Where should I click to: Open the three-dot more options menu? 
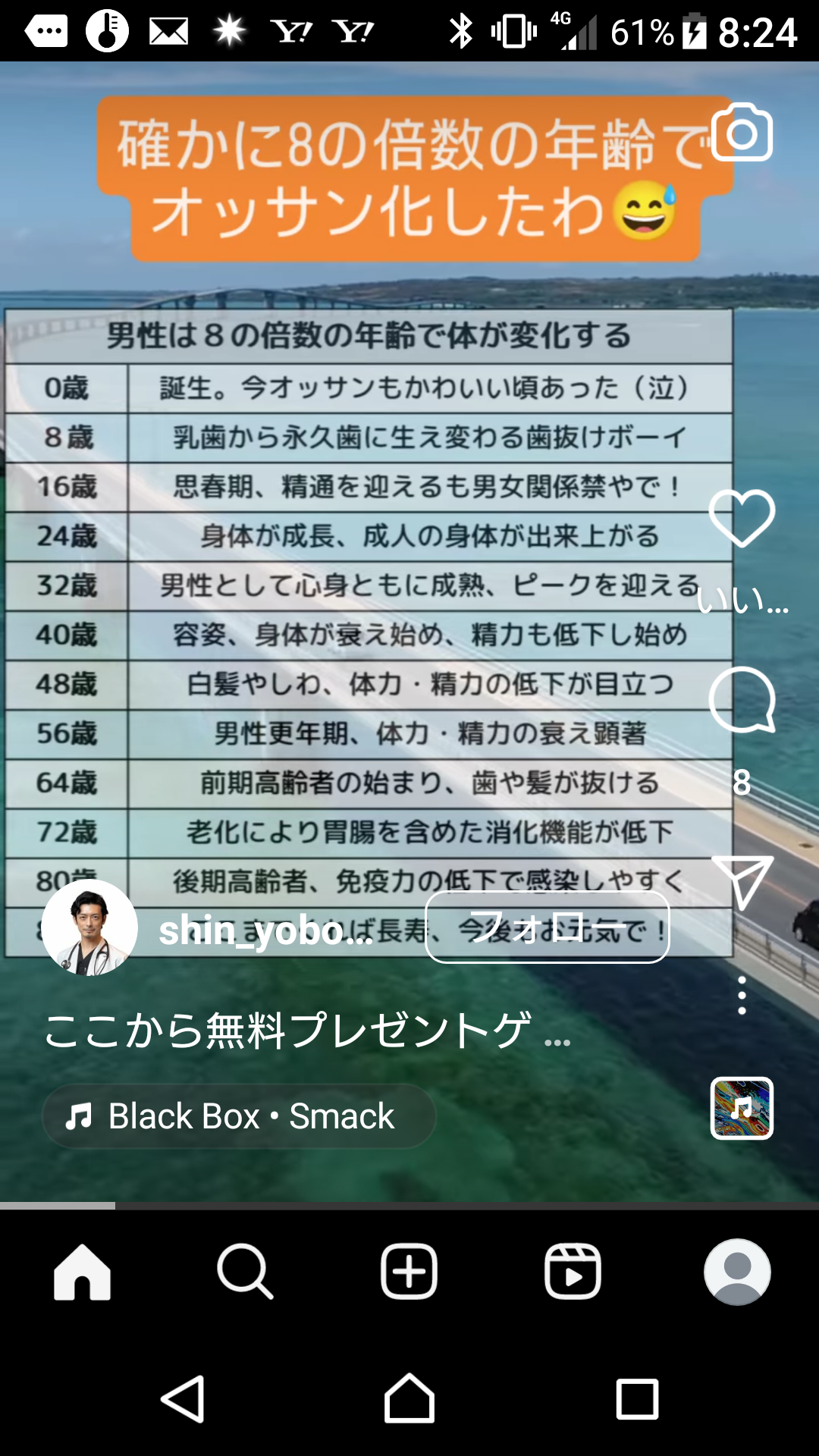click(x=742, y=995)
